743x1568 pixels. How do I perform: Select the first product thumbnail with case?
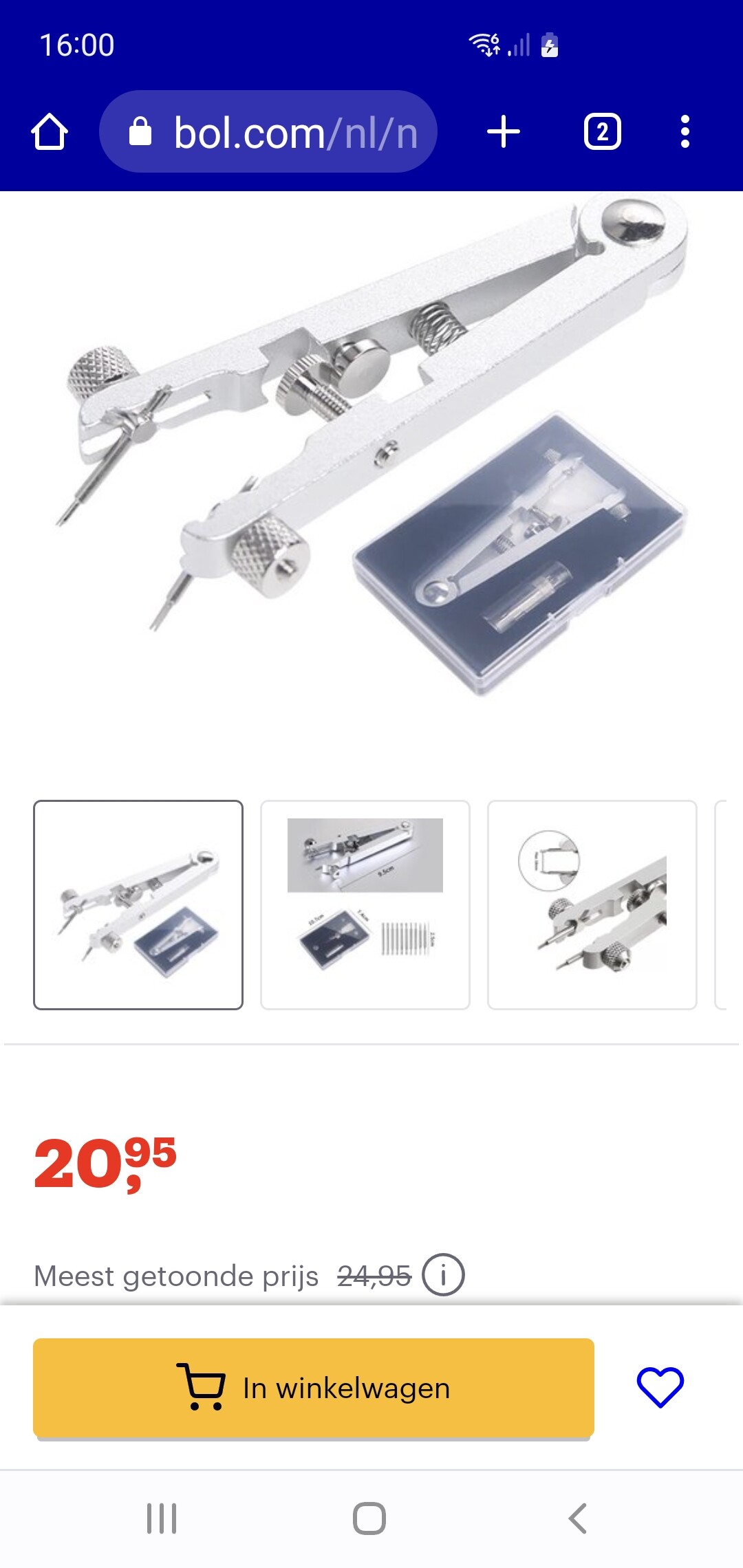(138, 905)
